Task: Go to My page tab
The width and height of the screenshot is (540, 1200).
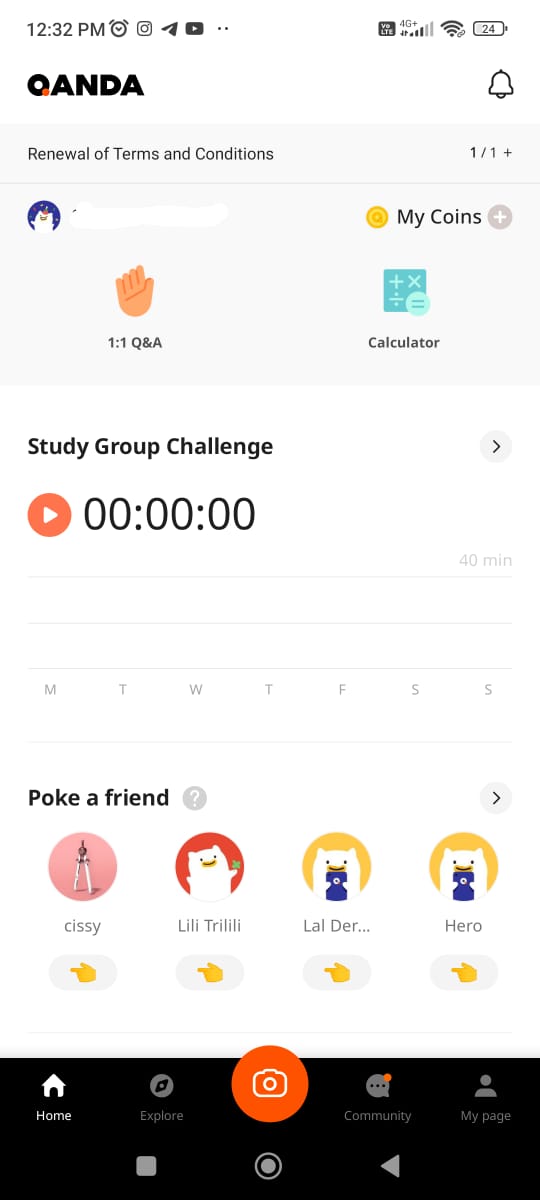Action: coord(486,1097)
